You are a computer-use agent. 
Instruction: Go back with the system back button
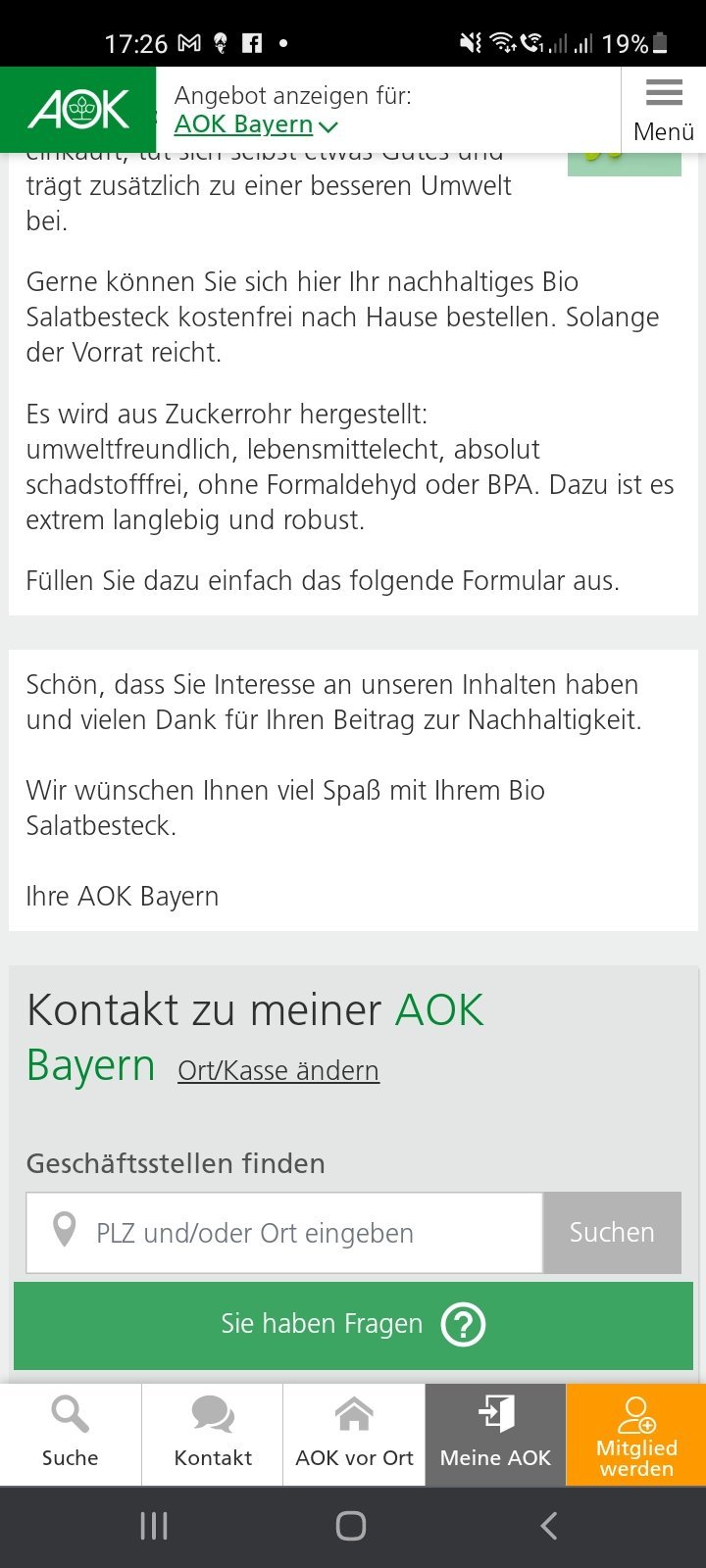pos(549,1526)
